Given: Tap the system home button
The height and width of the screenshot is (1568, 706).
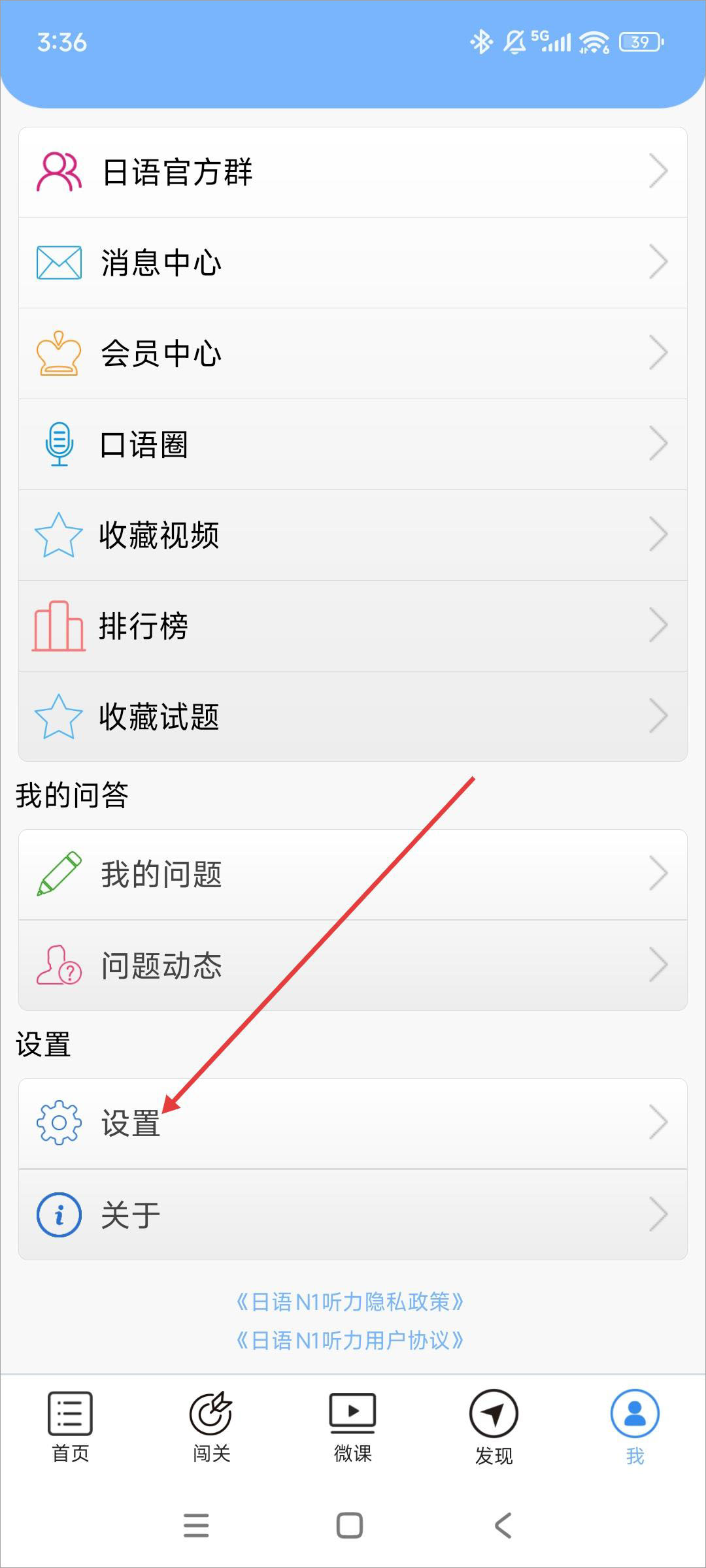Looking at the screenshot, I should [x=350, y=1526].
